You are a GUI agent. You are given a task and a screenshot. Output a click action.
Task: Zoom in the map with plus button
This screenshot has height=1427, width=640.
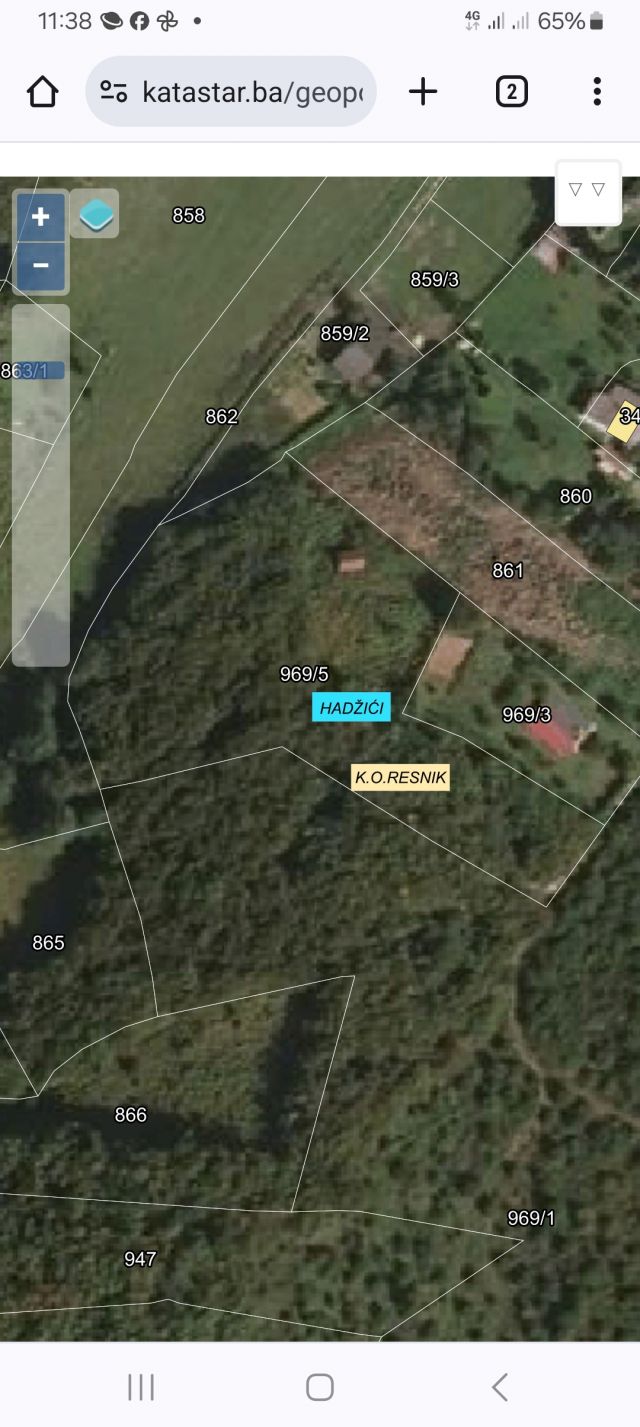tap(41, 217)
